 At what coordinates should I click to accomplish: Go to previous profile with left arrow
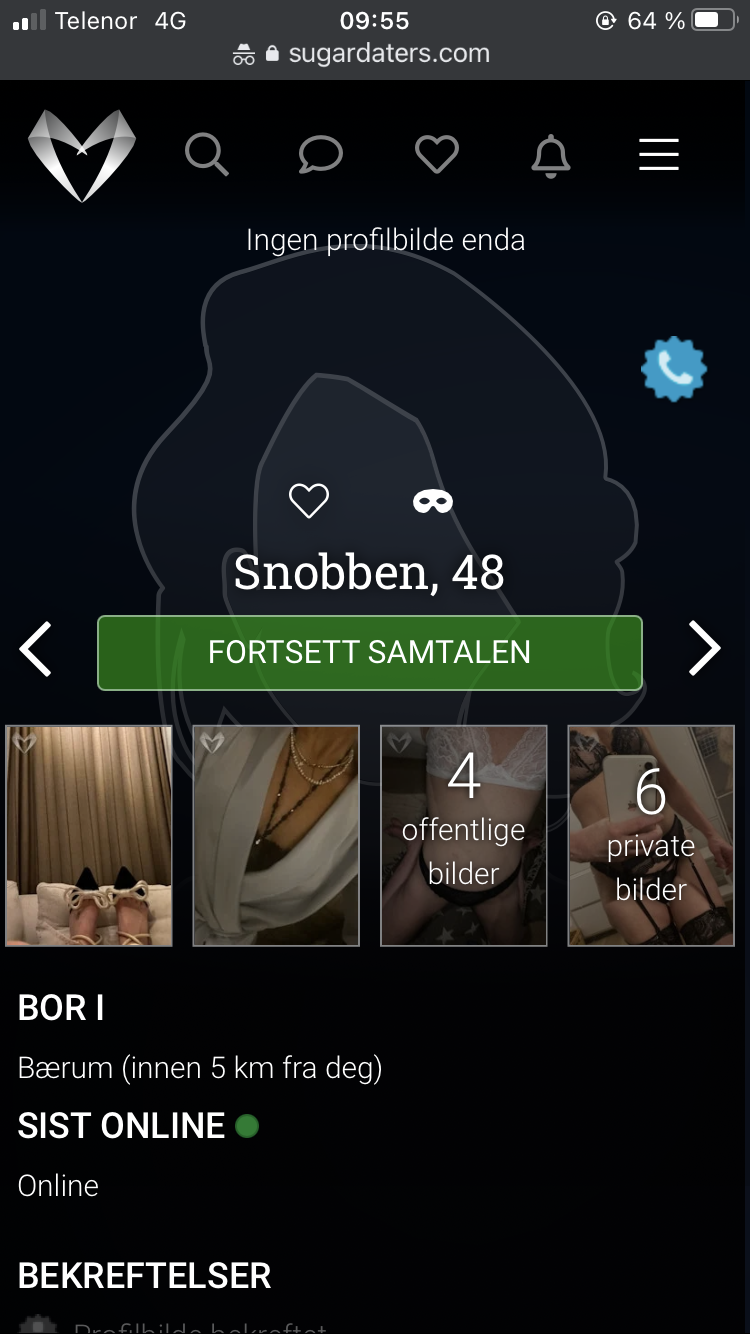[x=36, y=650]
